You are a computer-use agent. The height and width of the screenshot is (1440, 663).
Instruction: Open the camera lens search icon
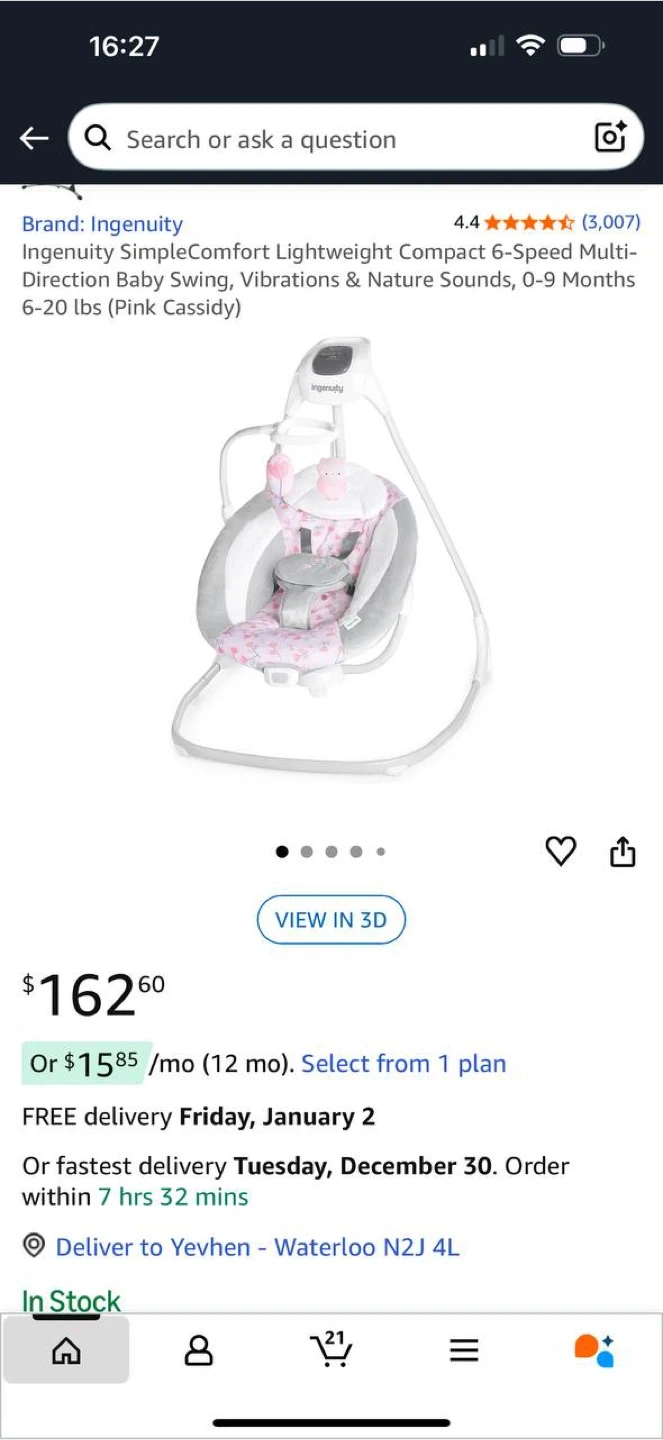click(610, 137)
